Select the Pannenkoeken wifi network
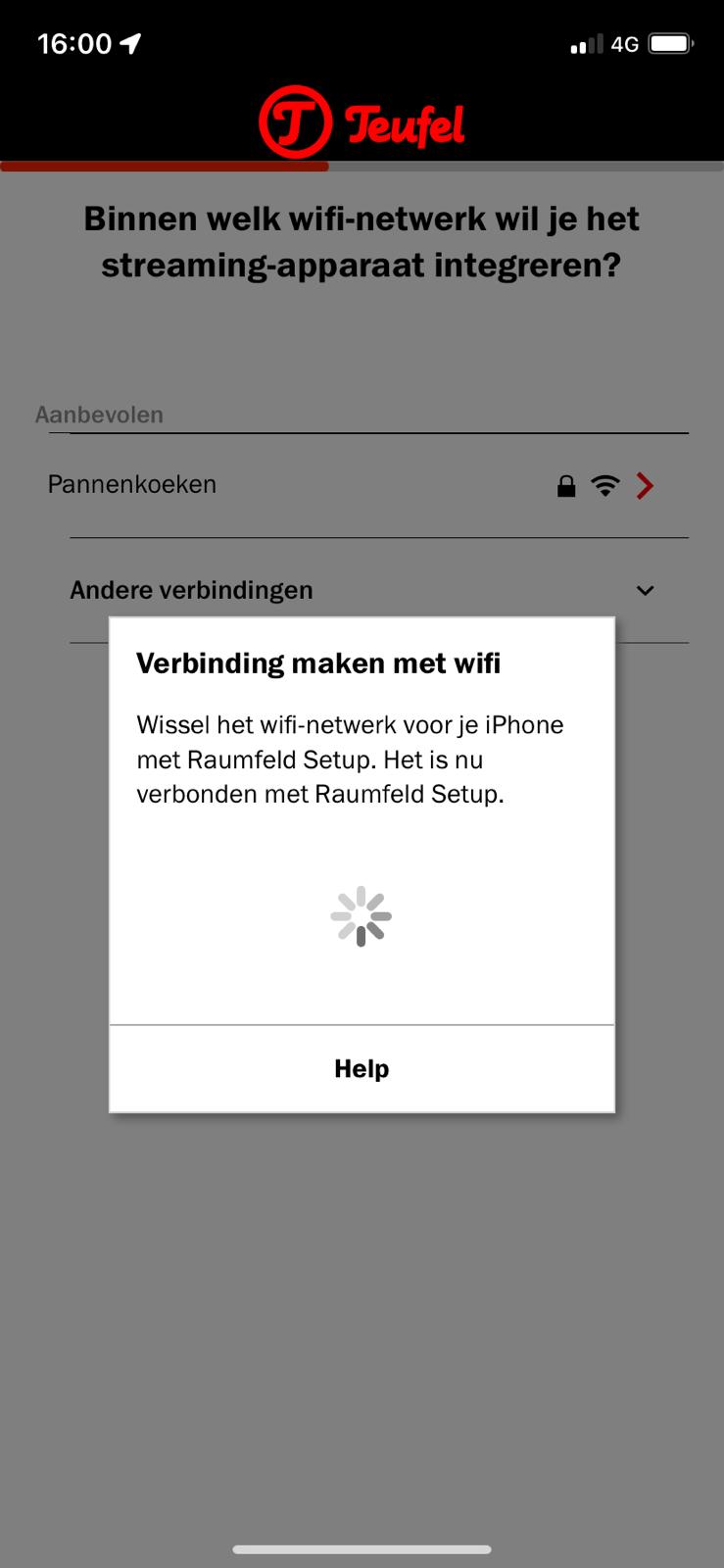This screenshot has height=1568, width=724. point(362,485)
